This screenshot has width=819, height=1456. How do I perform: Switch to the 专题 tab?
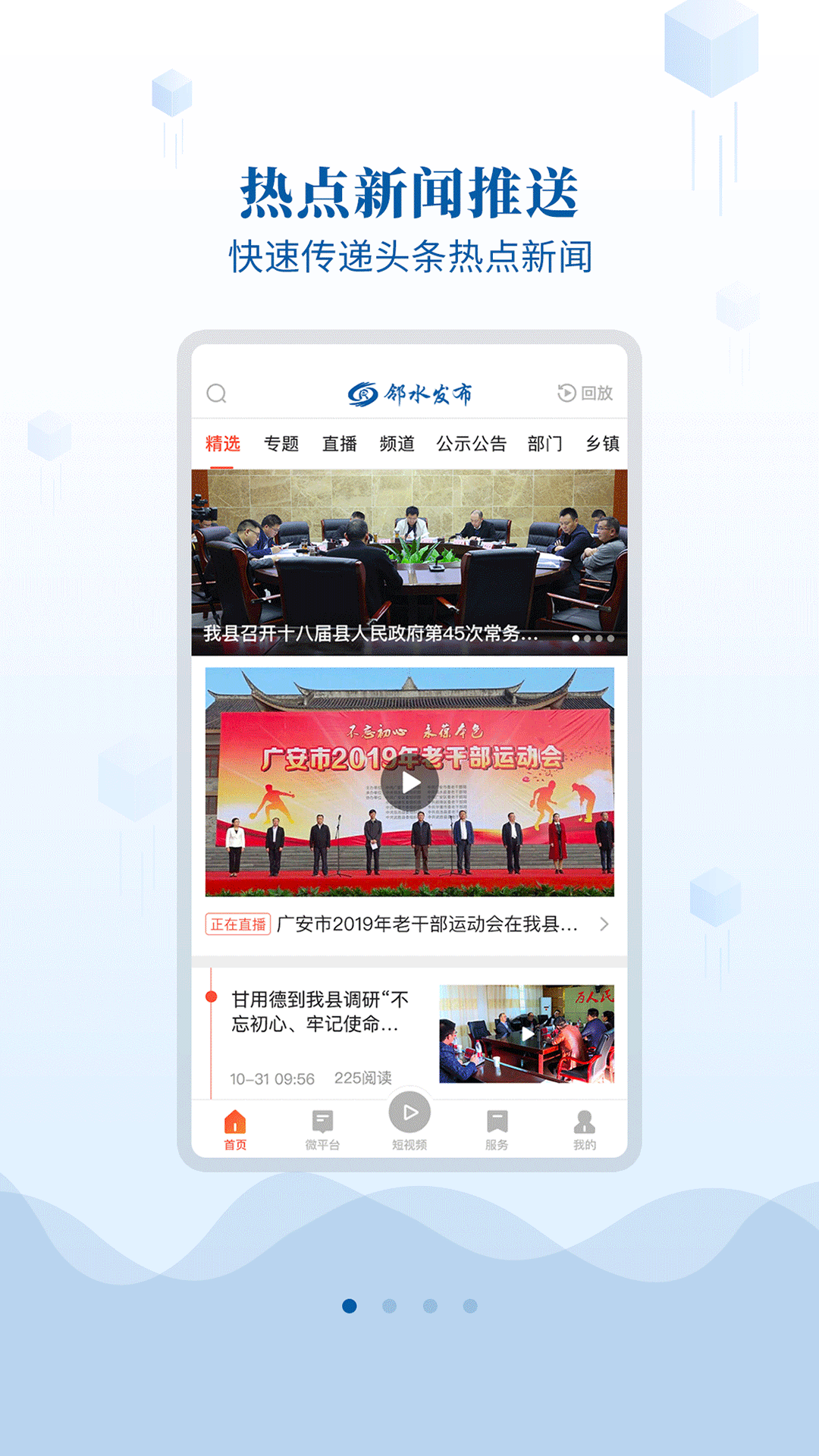pyautogui.click(x=281, y=443)
